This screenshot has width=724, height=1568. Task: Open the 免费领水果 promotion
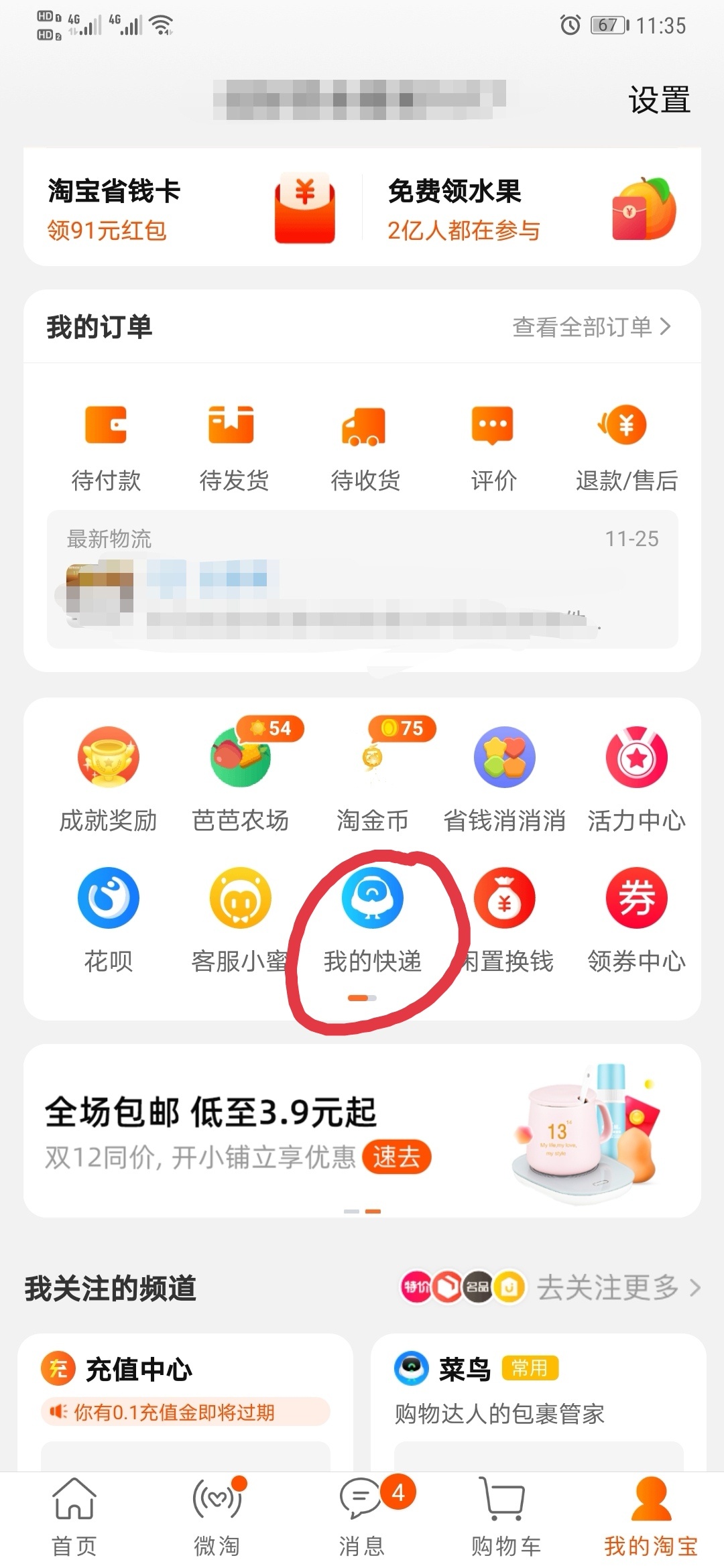click(x=530, y=208)
